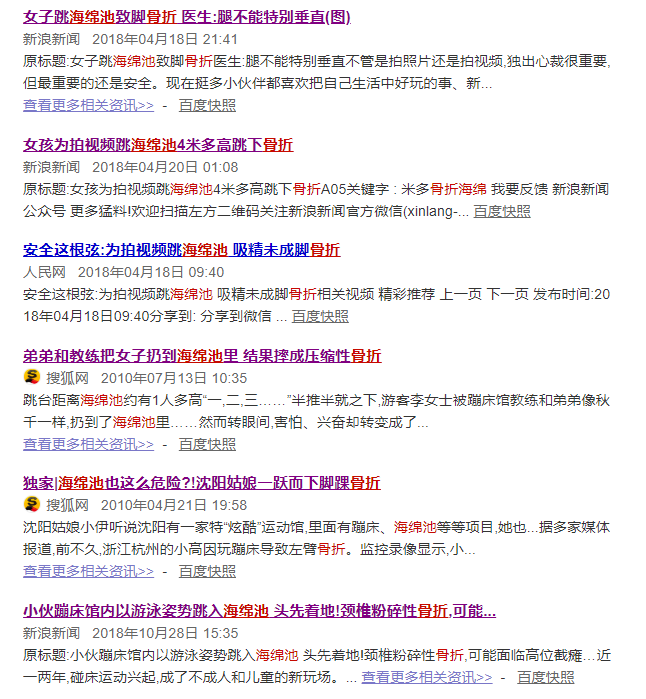Open headline 女孩为拍视频跳海绵池4米多高跳下骨折
Screen dimensions: 646x699
tap(158, 144)
